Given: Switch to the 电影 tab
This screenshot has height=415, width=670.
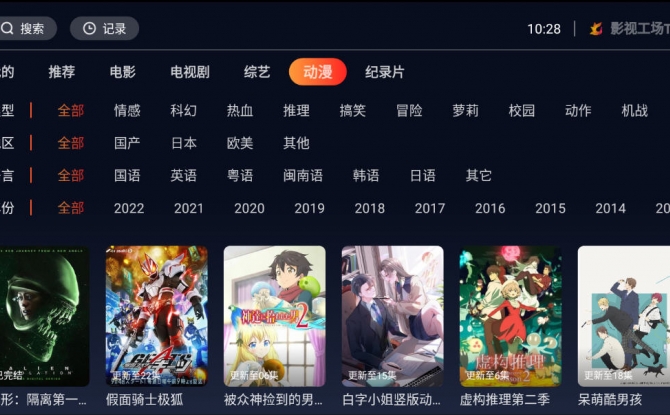Looking at the screenshot, I should [123, 72].
